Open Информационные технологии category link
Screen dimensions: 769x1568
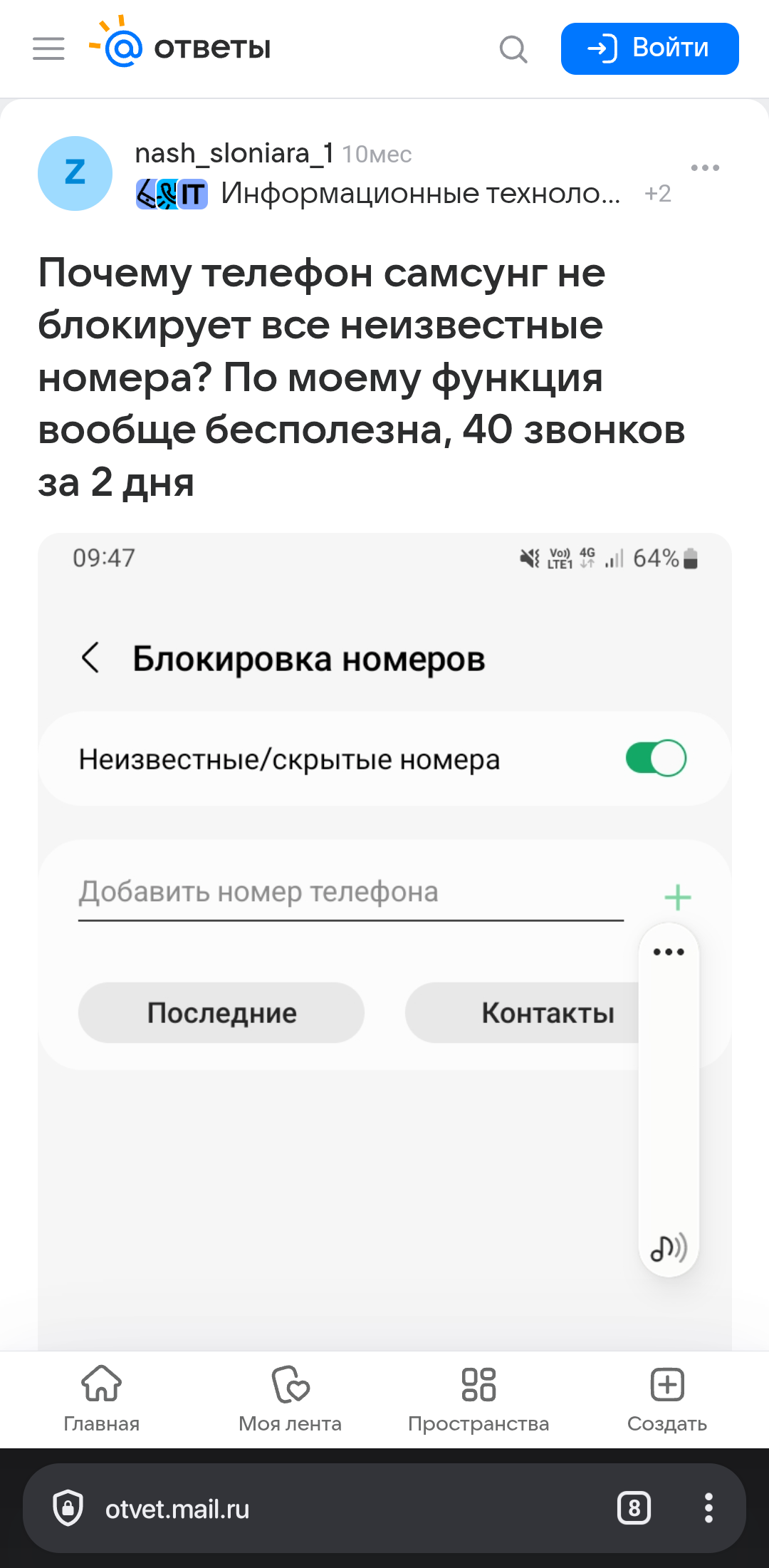pos(420,193)
